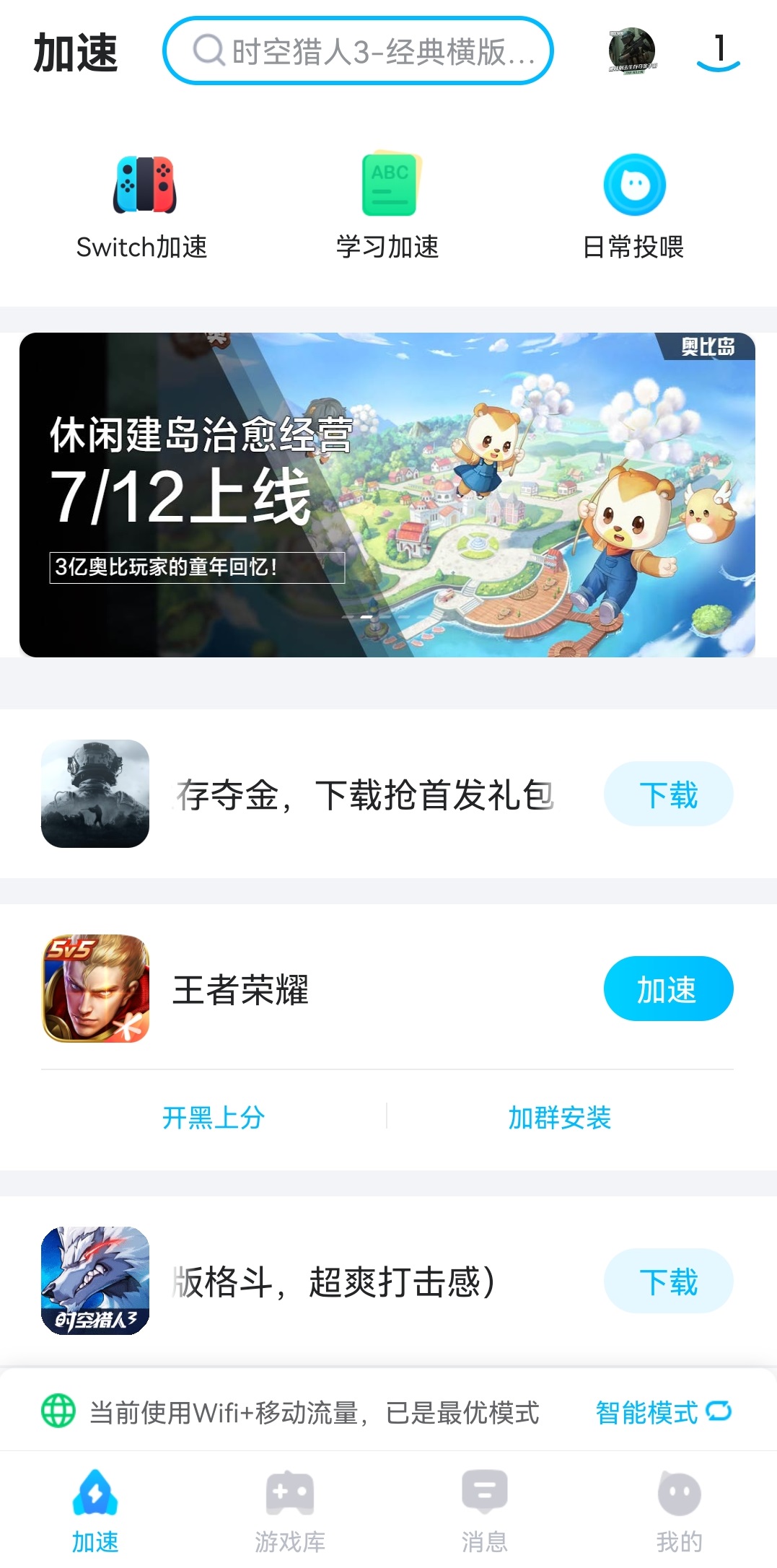
Task: Select 开黑上分 under 王者荣耀
Action: tap(214, 1118)
